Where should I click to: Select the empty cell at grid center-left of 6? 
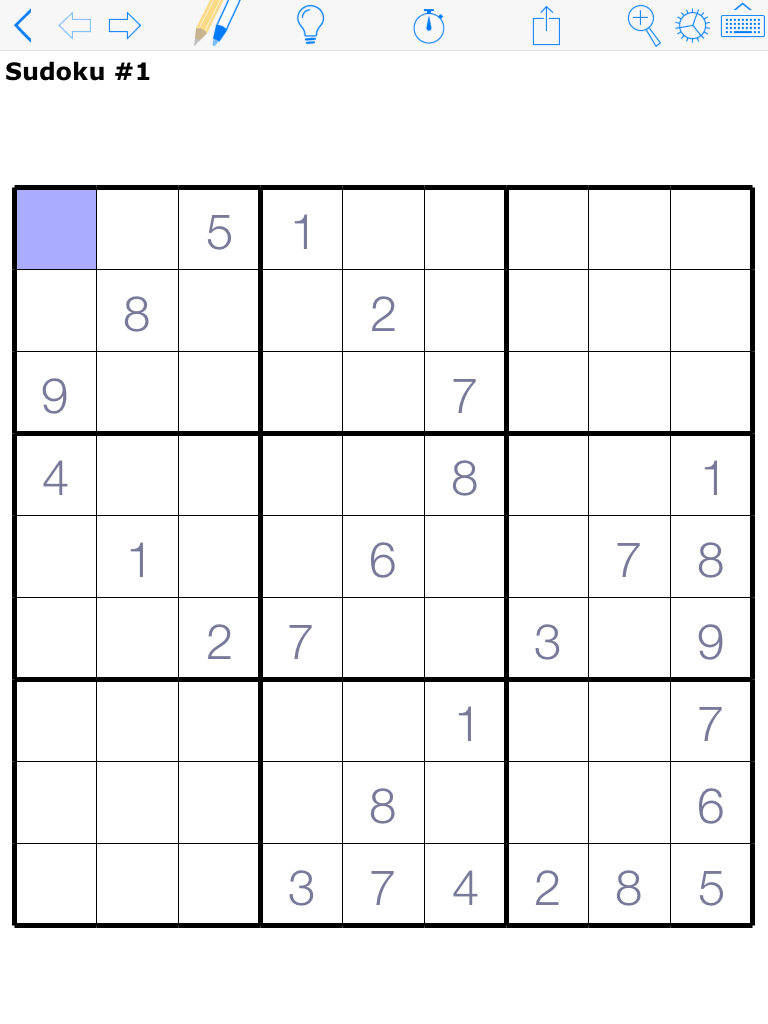(301, 557)
